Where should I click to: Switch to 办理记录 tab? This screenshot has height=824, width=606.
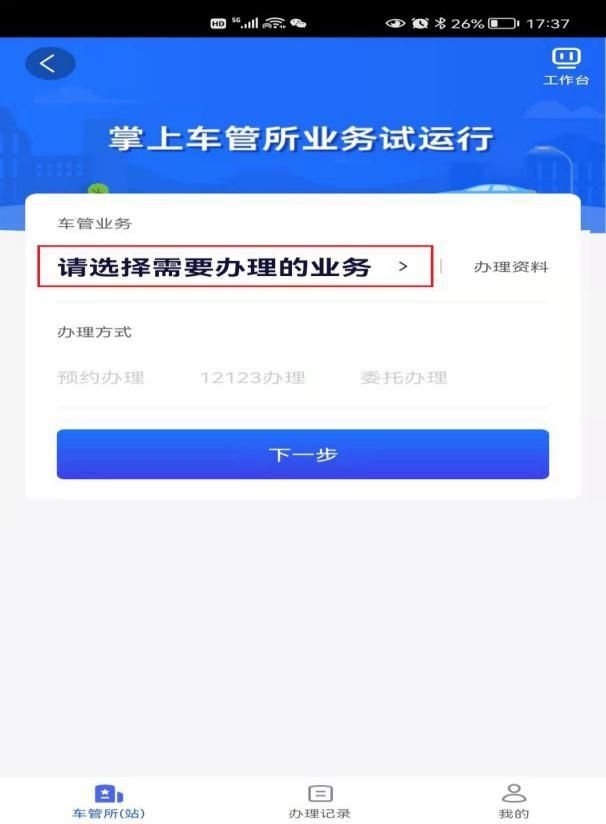(319, 801)
